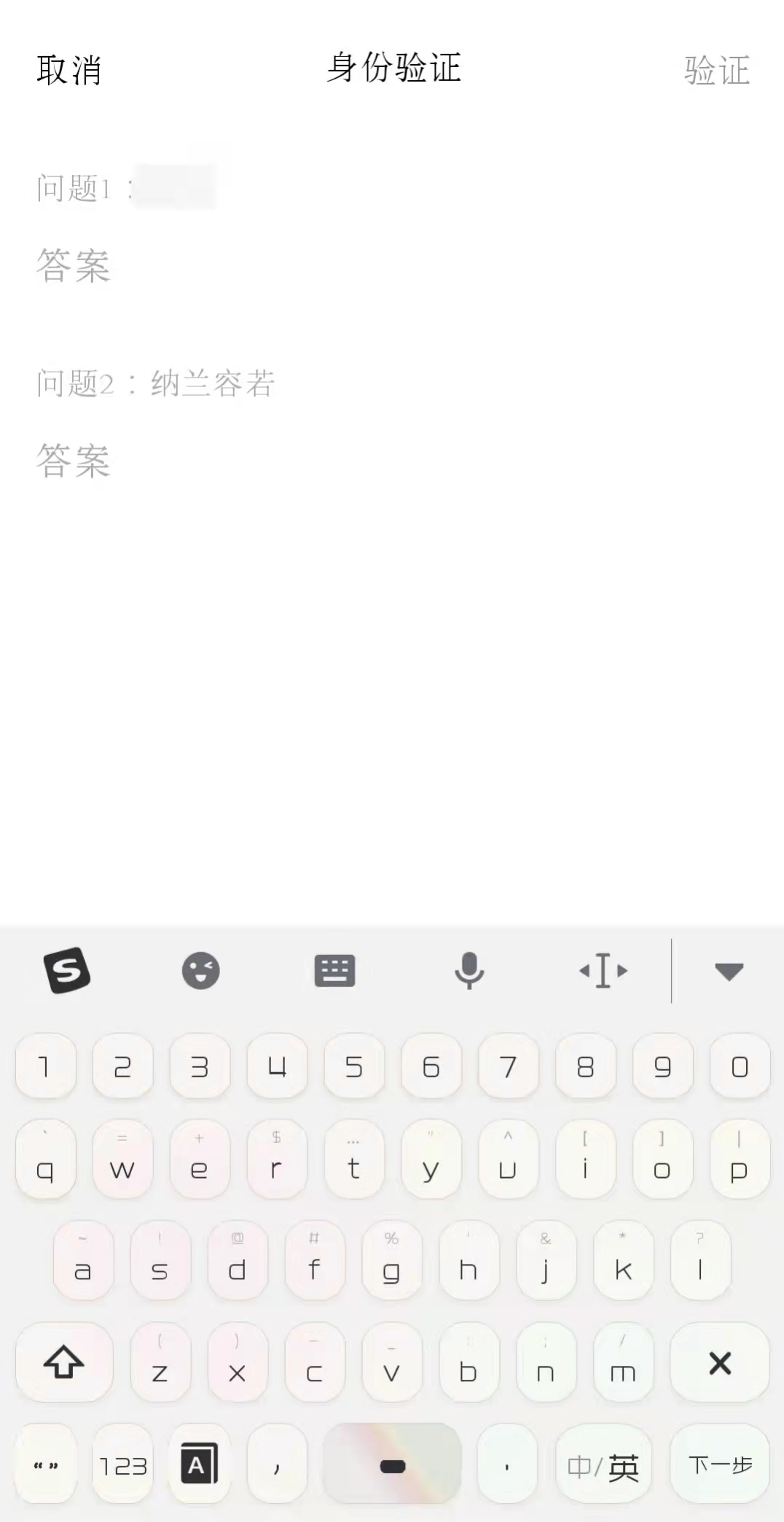Collapse the keyboard with the down arrow
784x1522 pixels.
[x=729, y=969]
